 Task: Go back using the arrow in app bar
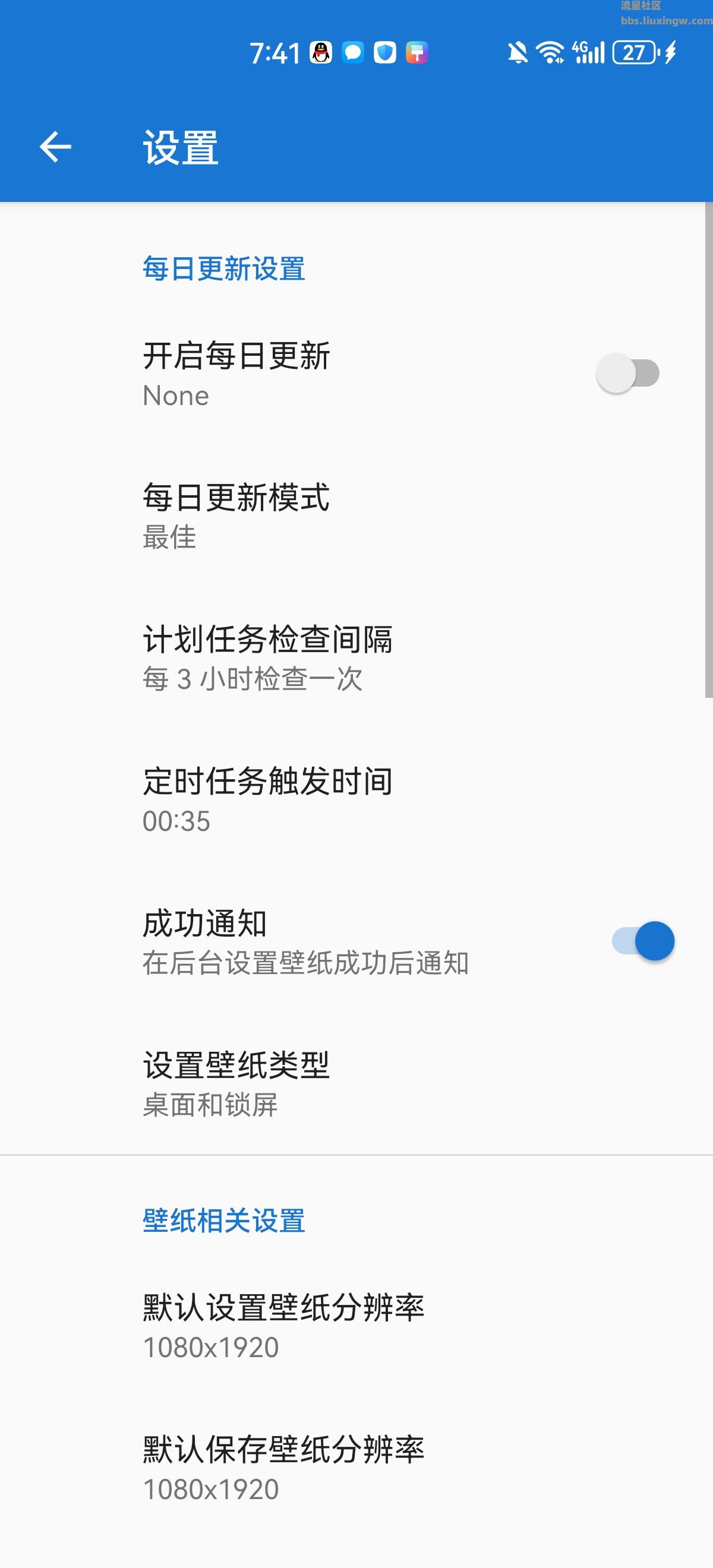click(55, 147)
